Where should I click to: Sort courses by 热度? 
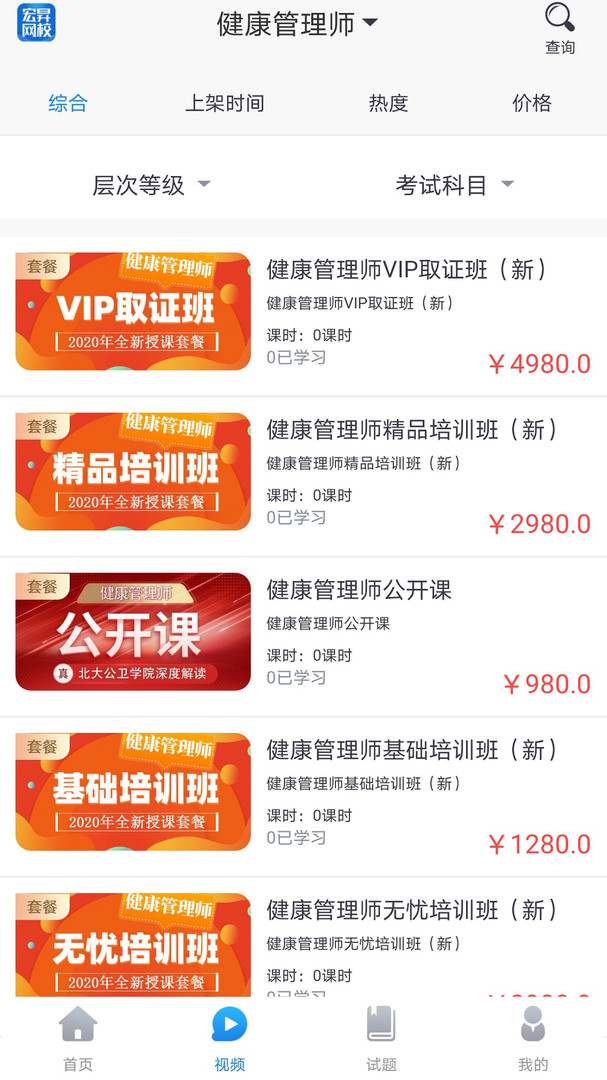(x=388, y=103)
